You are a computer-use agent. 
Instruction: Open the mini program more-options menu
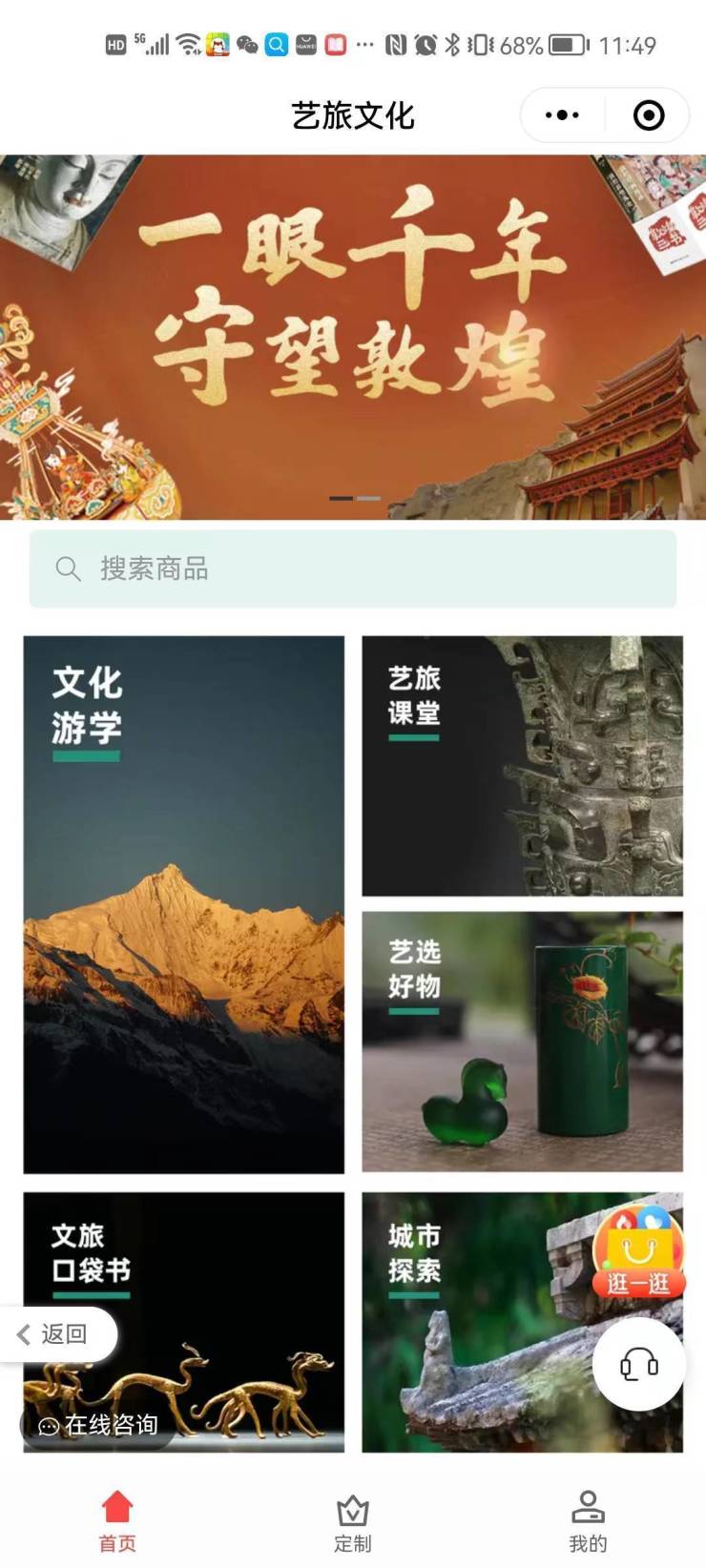tap(562, 115)
